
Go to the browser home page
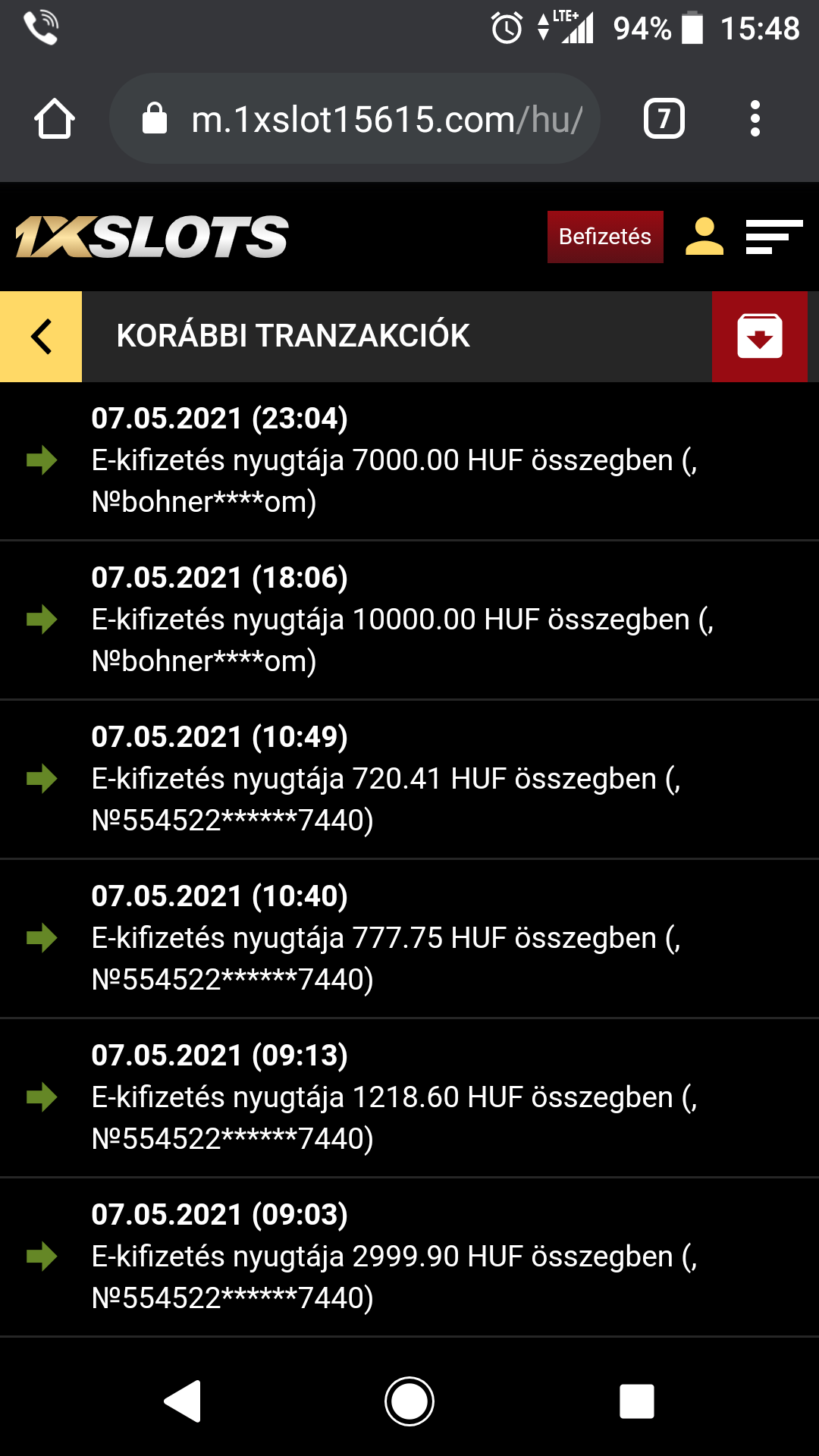(55, 118)
